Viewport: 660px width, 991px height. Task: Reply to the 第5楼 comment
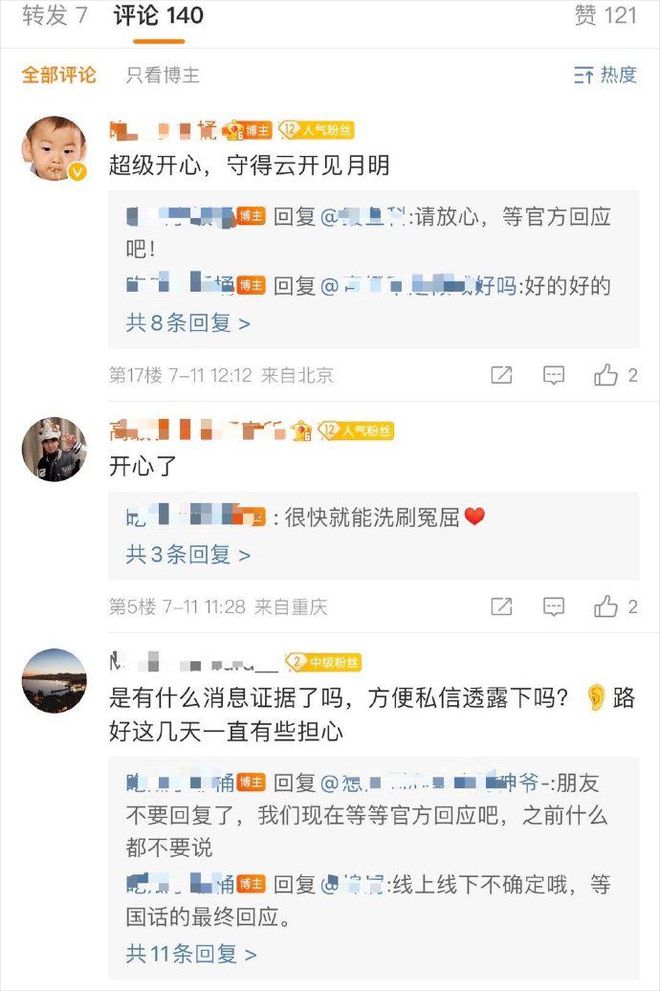(553, 607)
